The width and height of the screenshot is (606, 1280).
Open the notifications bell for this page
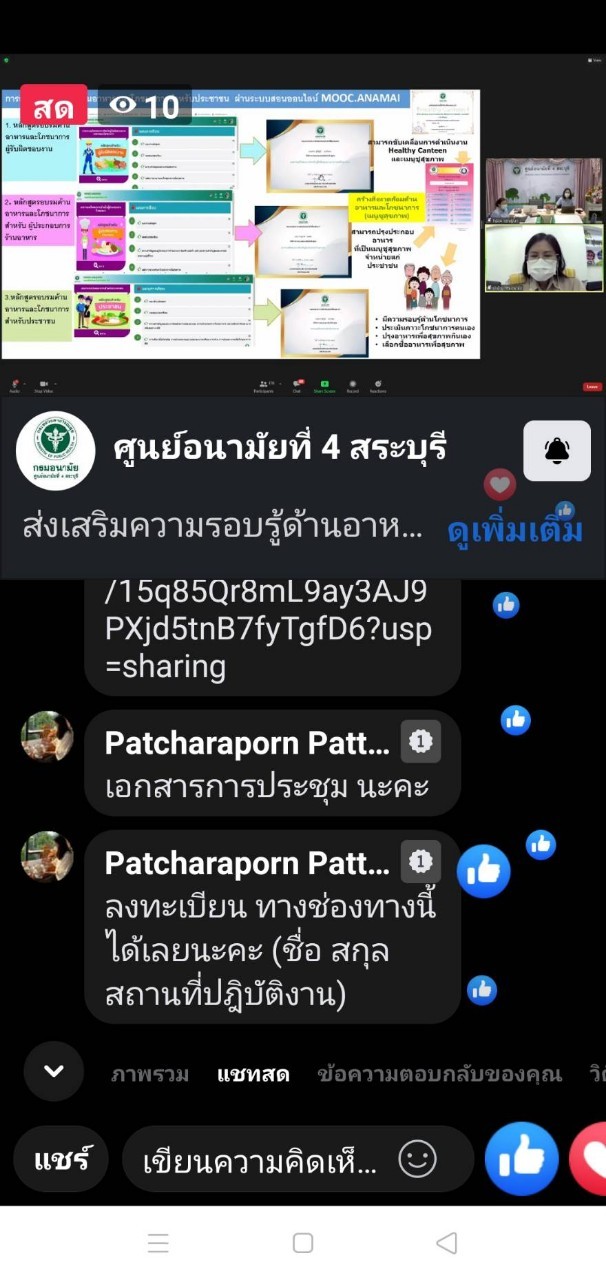(557, 451)
